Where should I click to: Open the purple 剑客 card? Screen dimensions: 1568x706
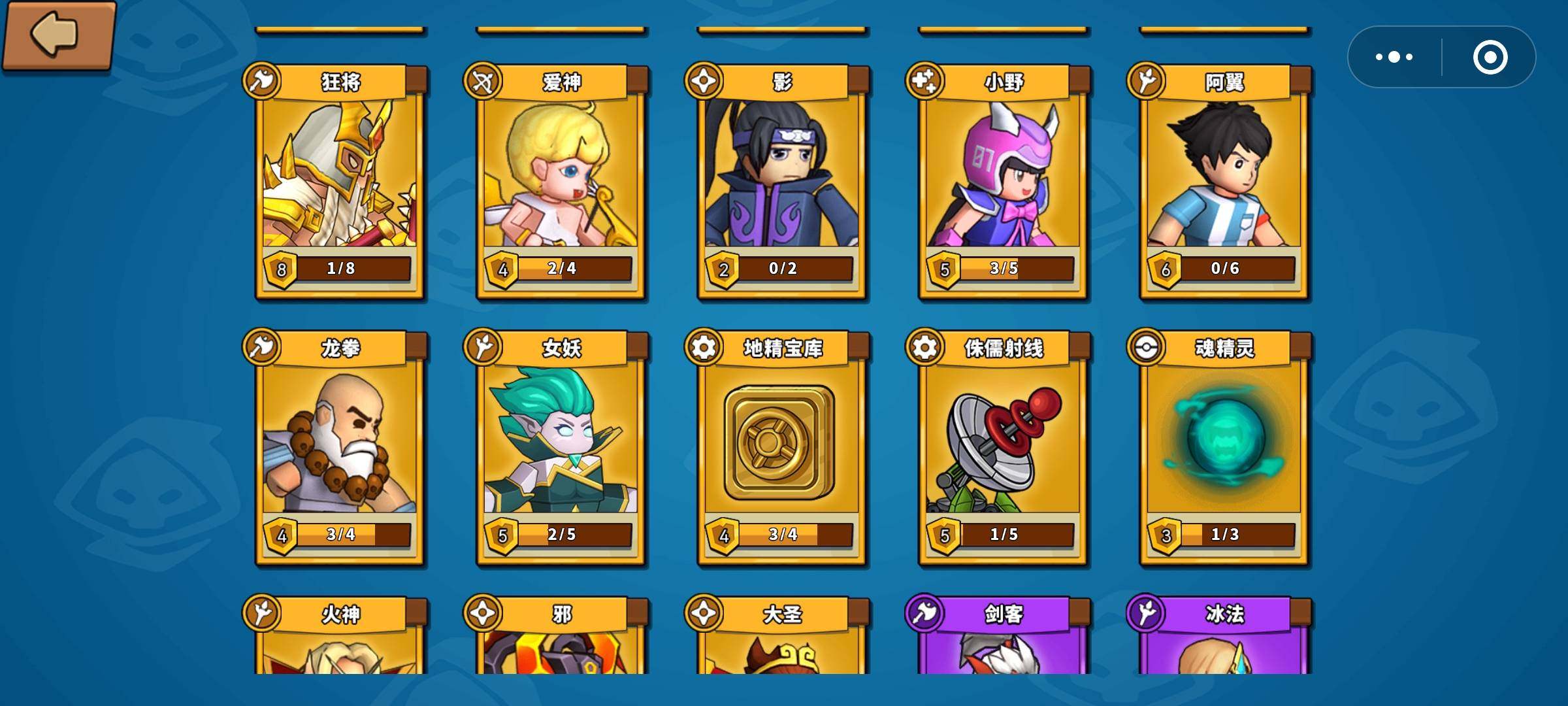1003,637
